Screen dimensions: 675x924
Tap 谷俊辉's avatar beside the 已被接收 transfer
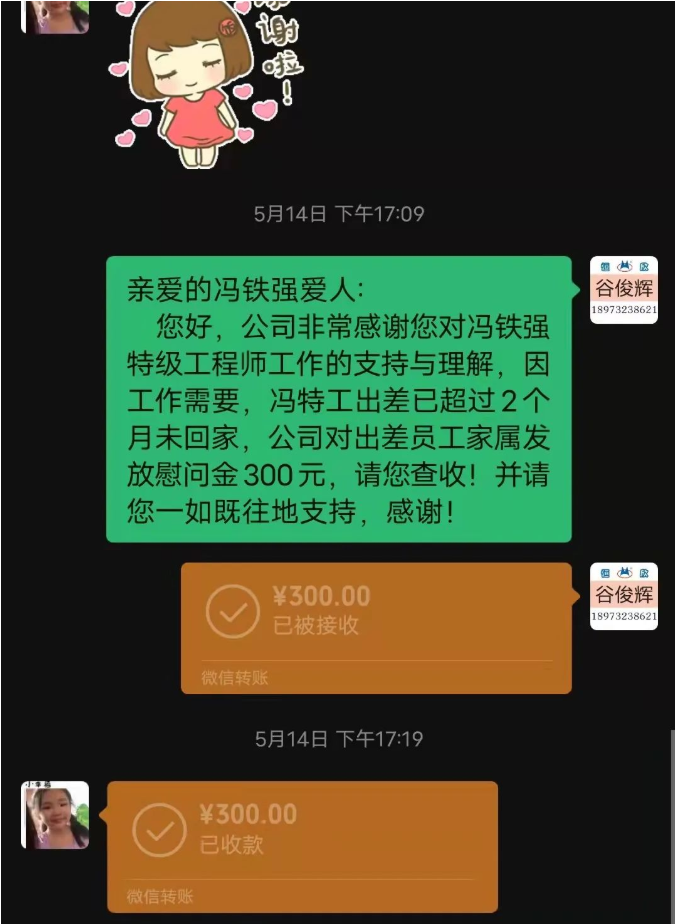tap(624, 595)
